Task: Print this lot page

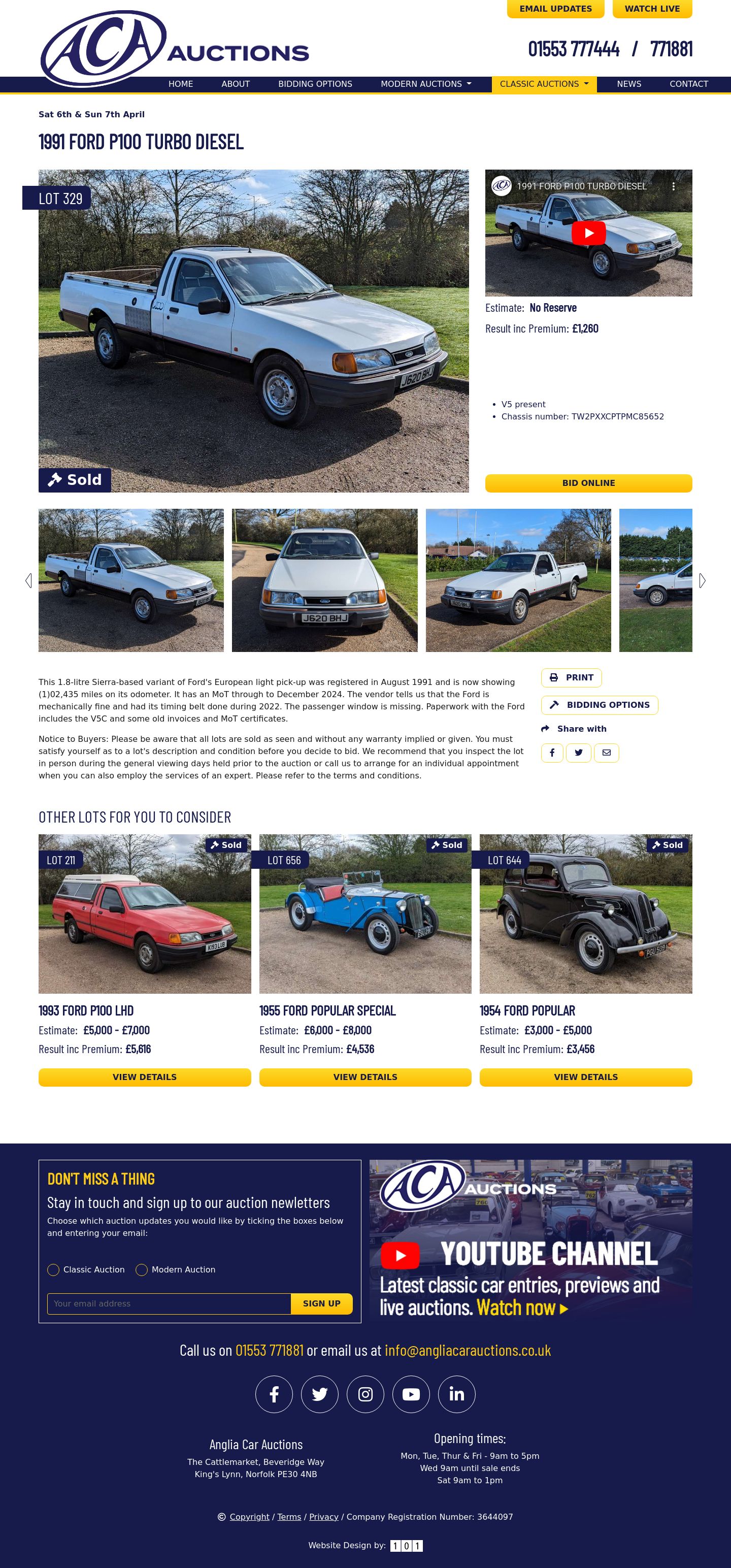Action: point(571,677)
